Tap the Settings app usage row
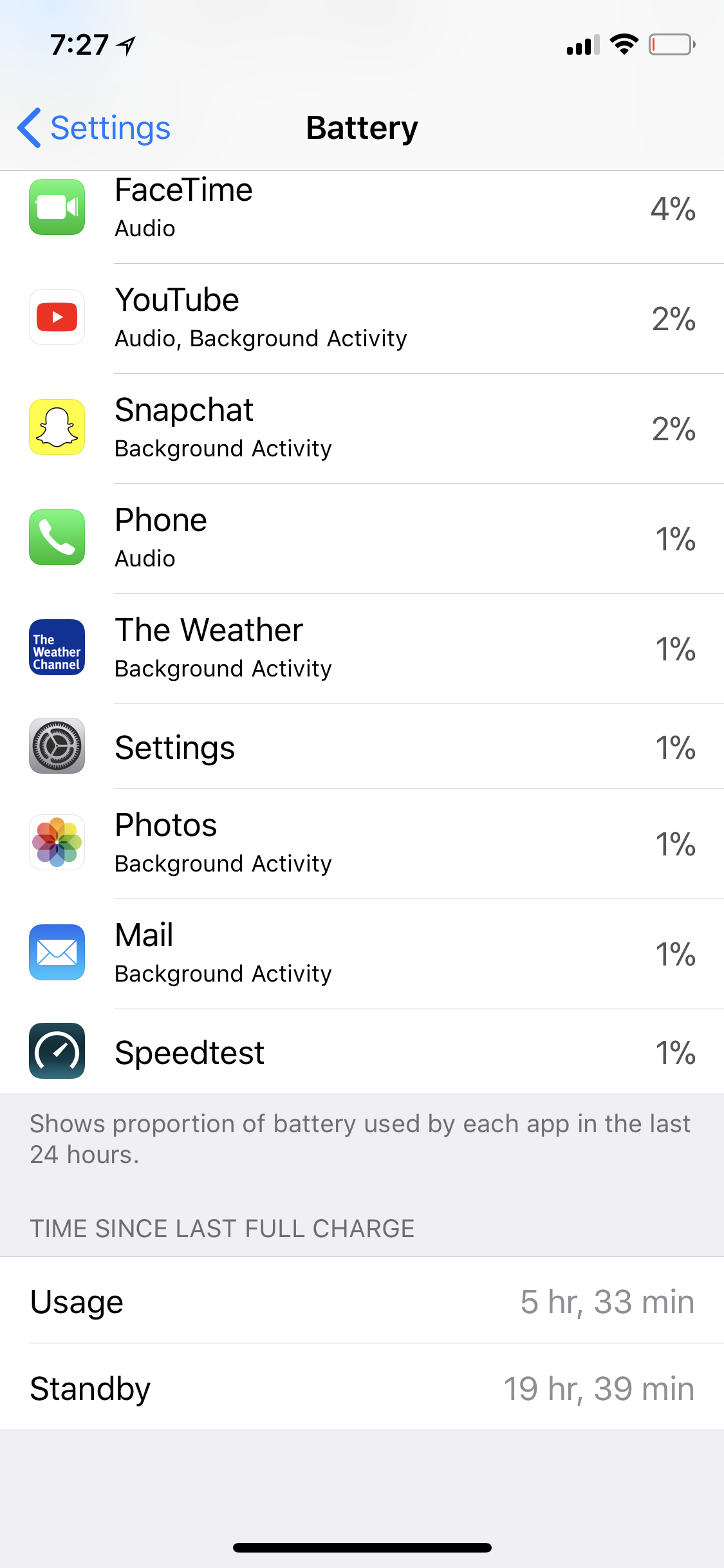The width and height of the screenshot is (724, 1568). pos(362,747)
